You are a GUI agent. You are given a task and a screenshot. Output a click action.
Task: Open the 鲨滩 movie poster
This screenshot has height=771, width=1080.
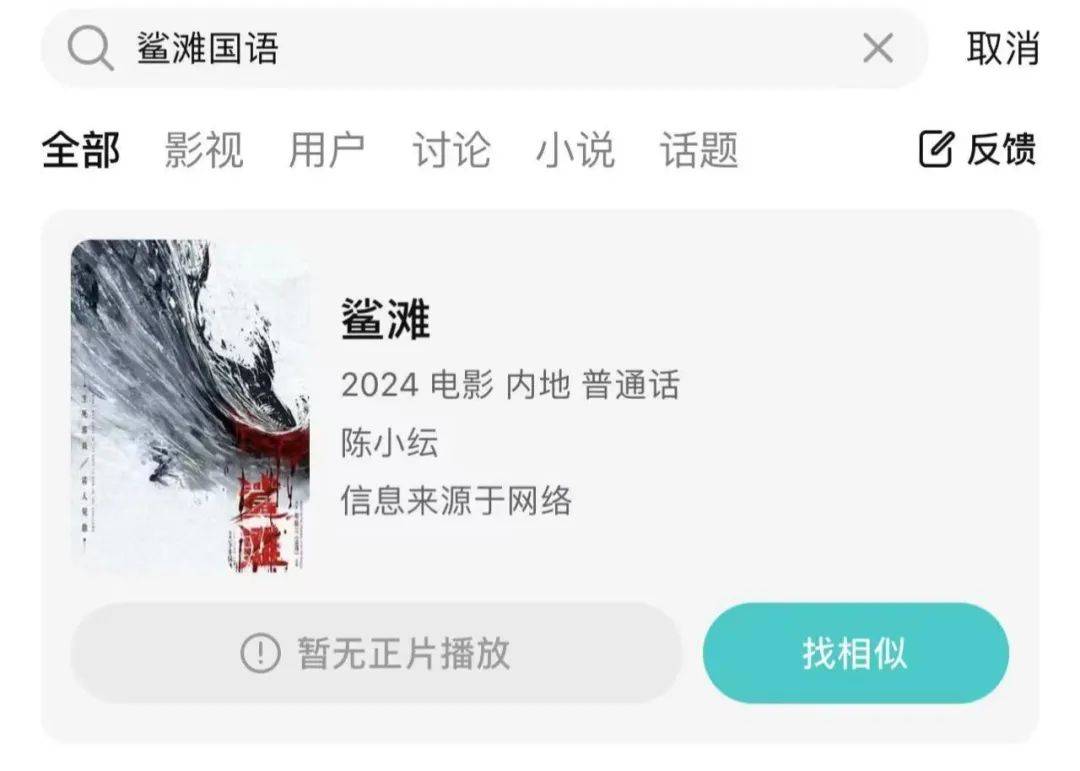190,405
